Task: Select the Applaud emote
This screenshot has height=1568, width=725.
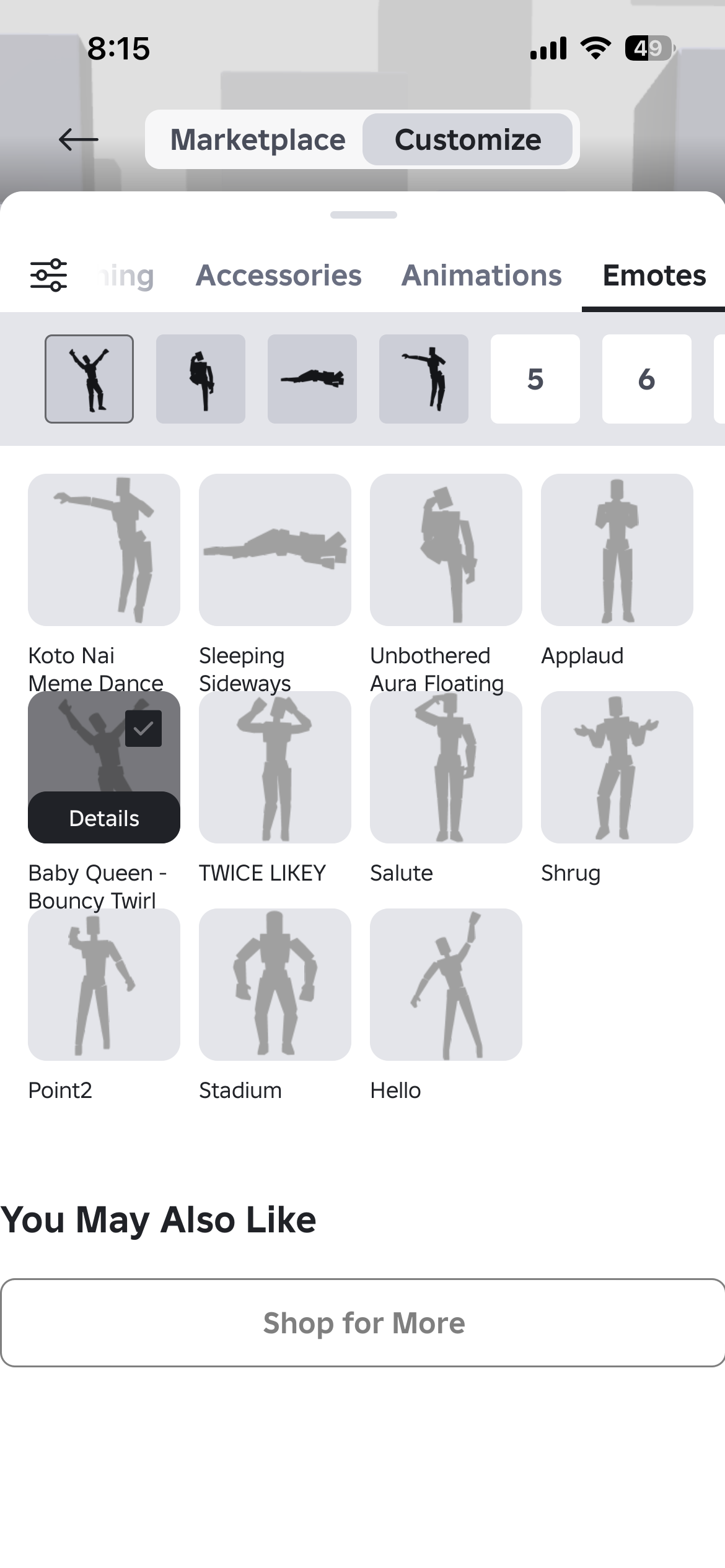Action: [617, 550]
